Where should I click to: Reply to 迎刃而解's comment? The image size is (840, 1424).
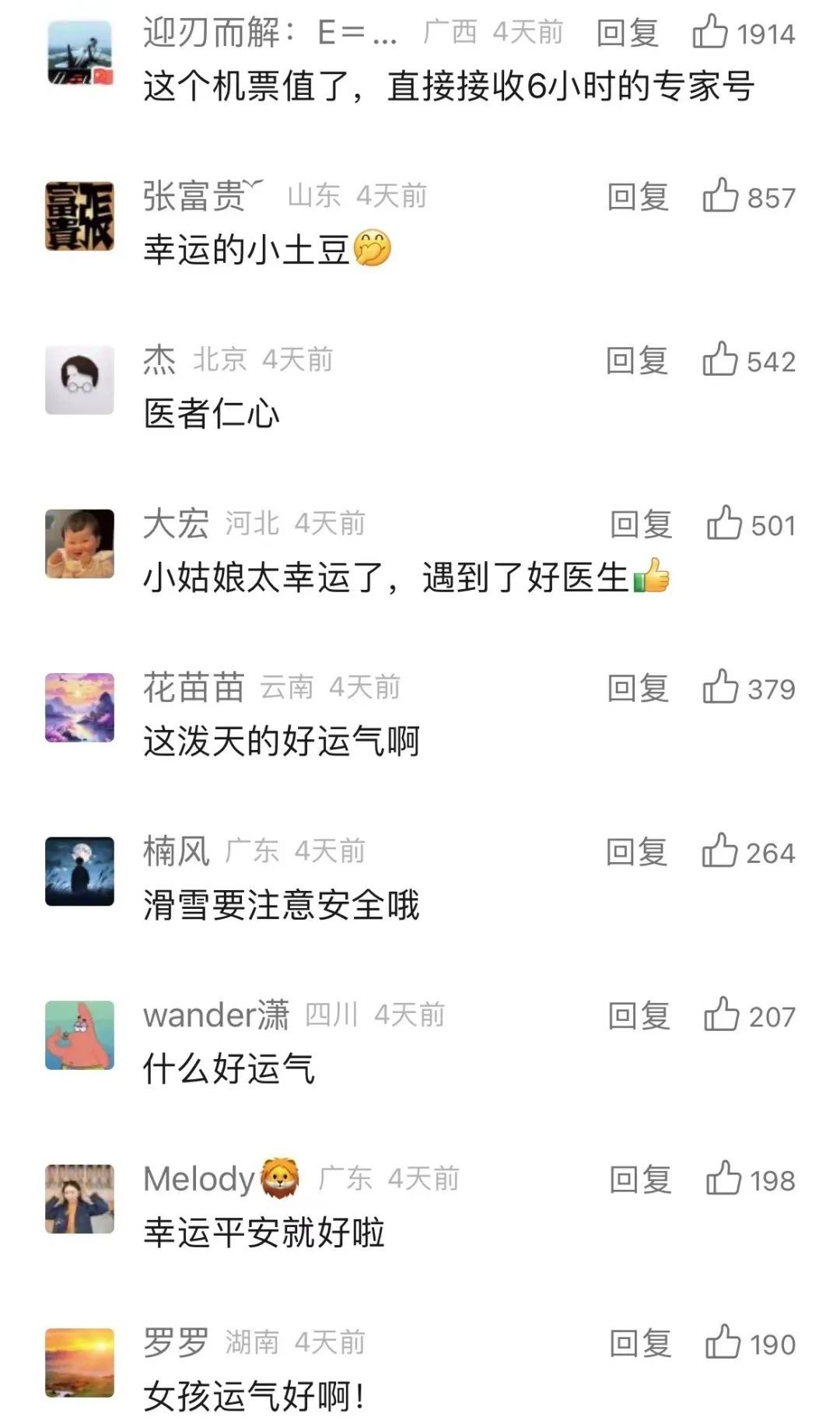[x=627, y=33]
